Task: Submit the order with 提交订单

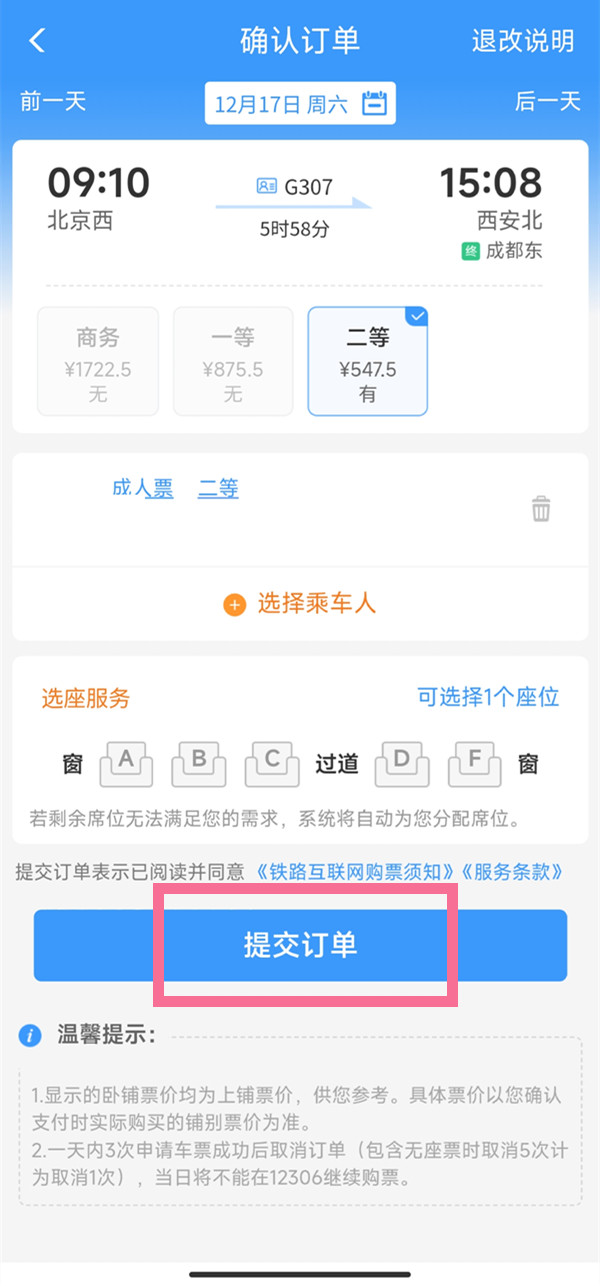Action: pyautogui.click(x=300, y=945)
